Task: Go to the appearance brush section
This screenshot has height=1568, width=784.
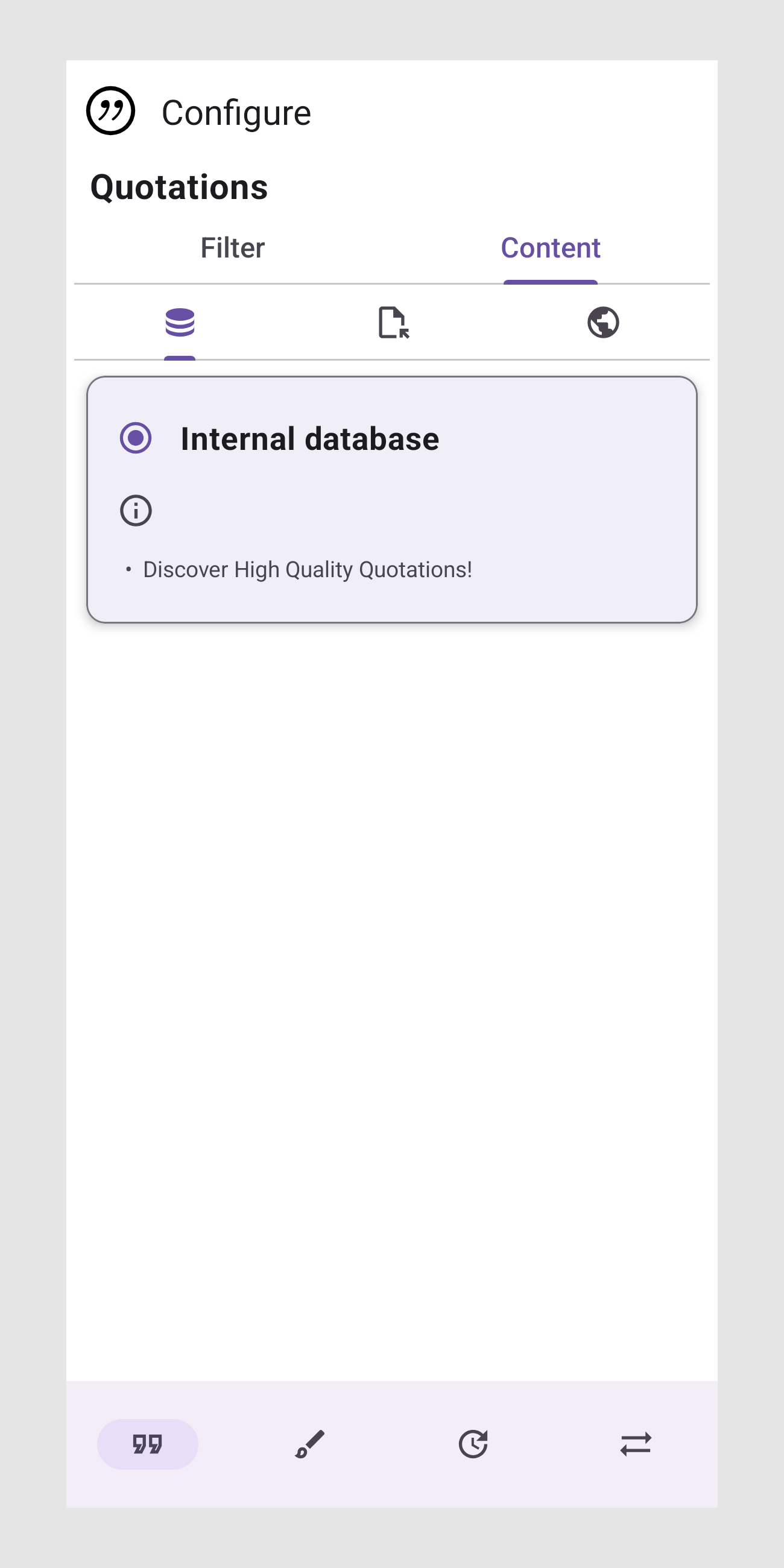Action: pyautogui.click(x=310, y=1443)
